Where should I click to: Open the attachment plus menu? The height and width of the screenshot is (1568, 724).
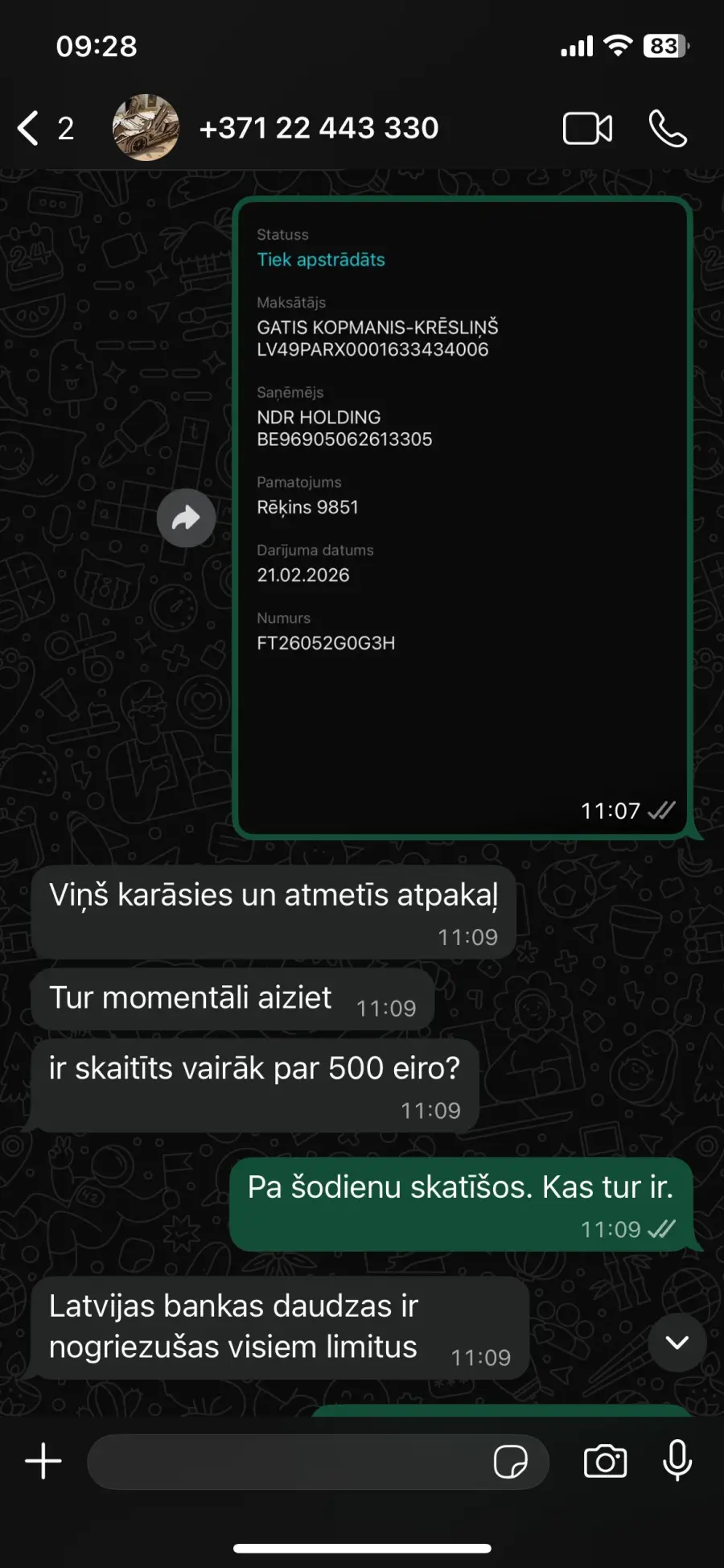coord(43,1461)
